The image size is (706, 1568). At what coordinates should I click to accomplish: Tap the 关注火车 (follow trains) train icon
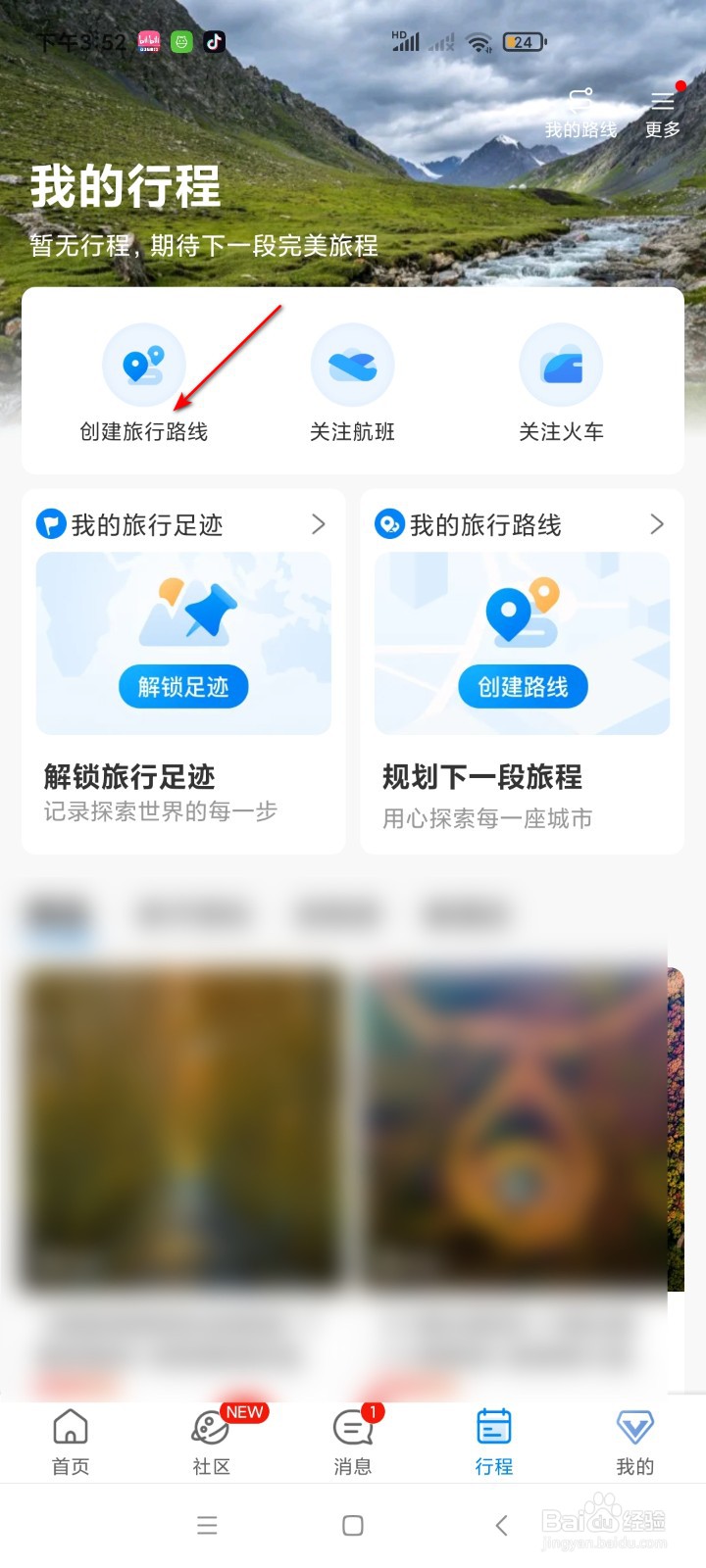pyautogui.click(x=560, y=364)
